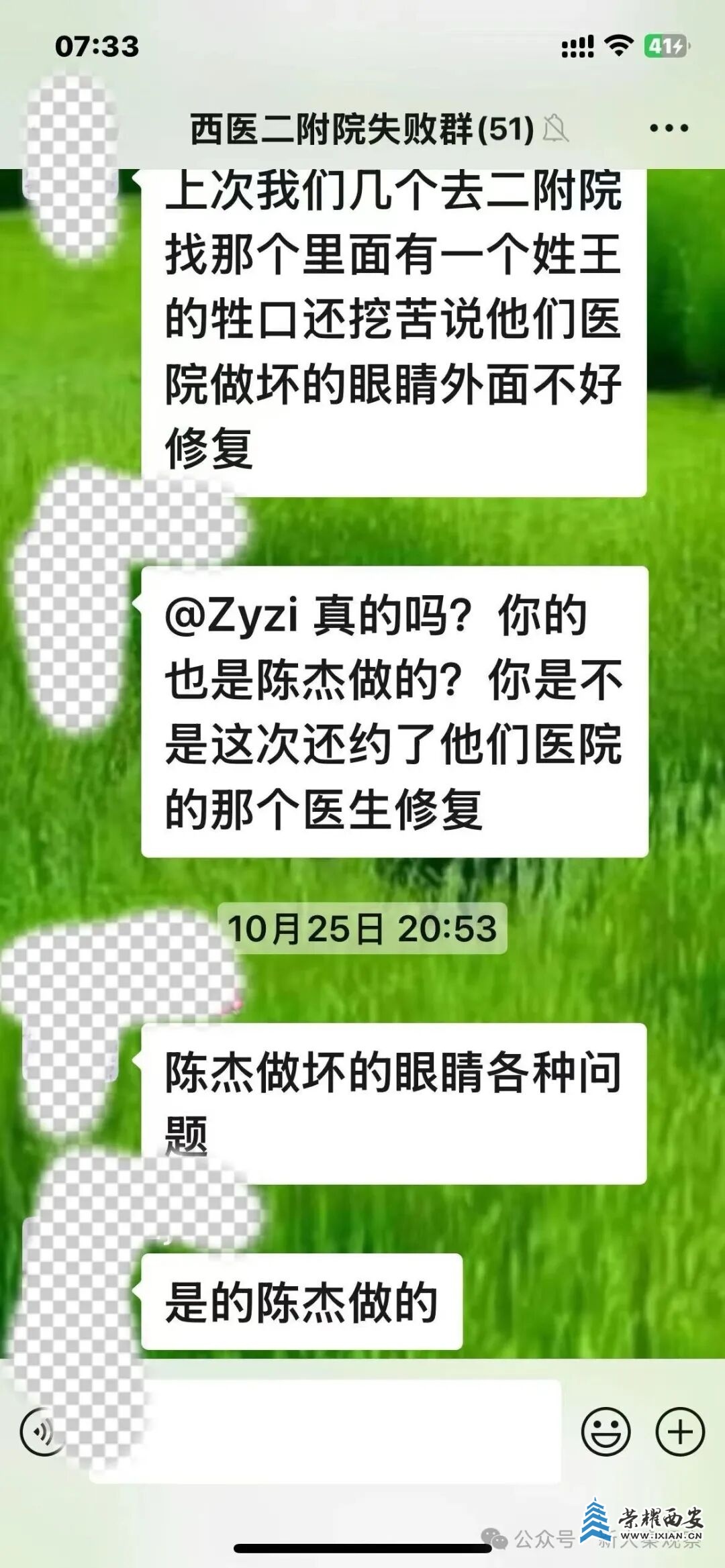Screen dimensions: 725x1568
Task: Switch to voice message input
Action: [x=42, y=1431]
